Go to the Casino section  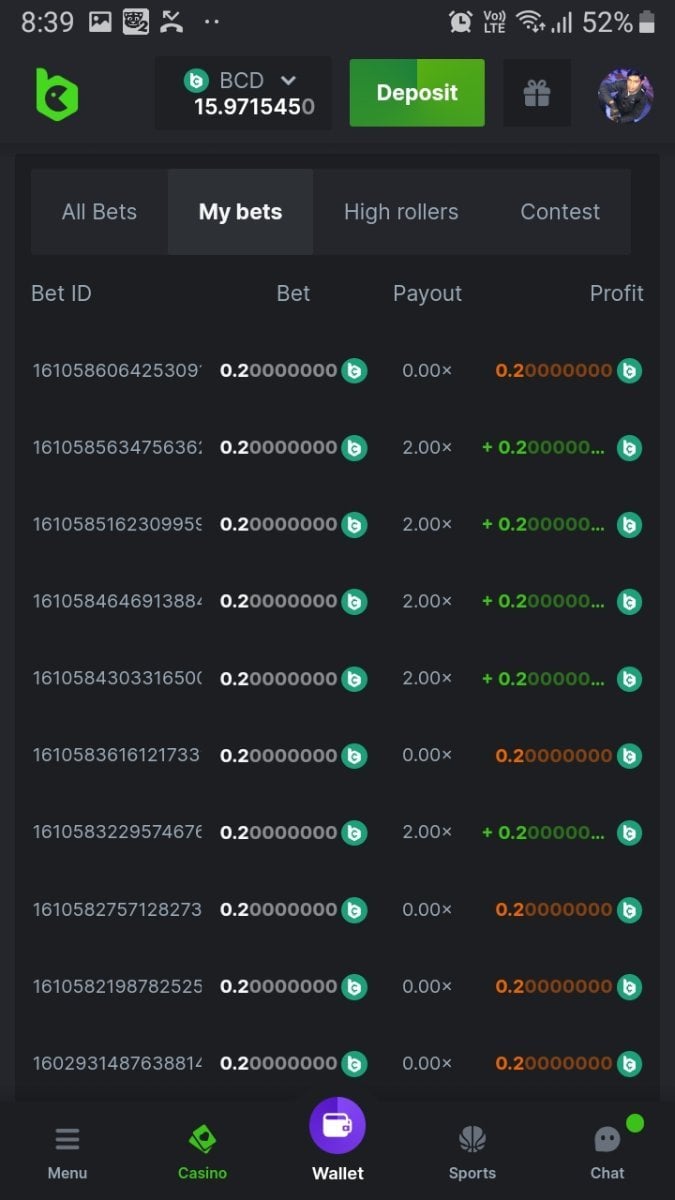click(x=202, y=1152)
